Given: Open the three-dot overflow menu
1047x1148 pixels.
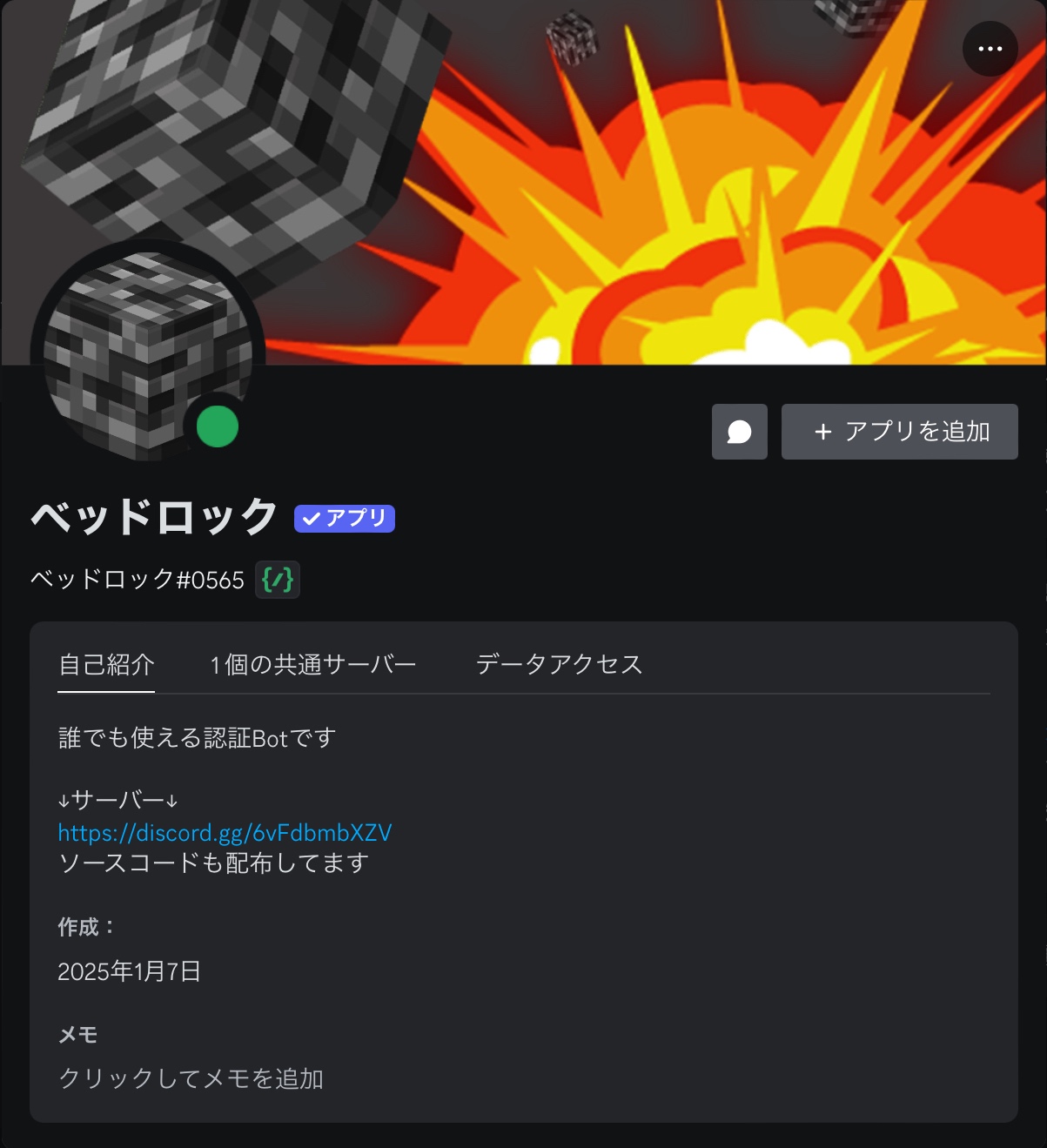Looking at the screenshot, I should 990,49.
